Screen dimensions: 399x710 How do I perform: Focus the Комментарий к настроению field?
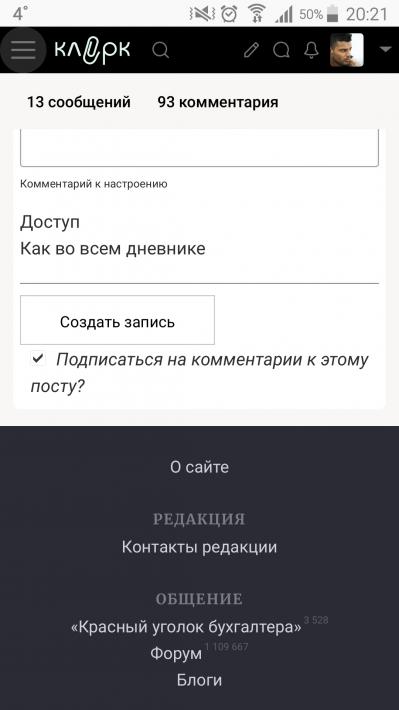pyautogui.click(x=199, y=149)
